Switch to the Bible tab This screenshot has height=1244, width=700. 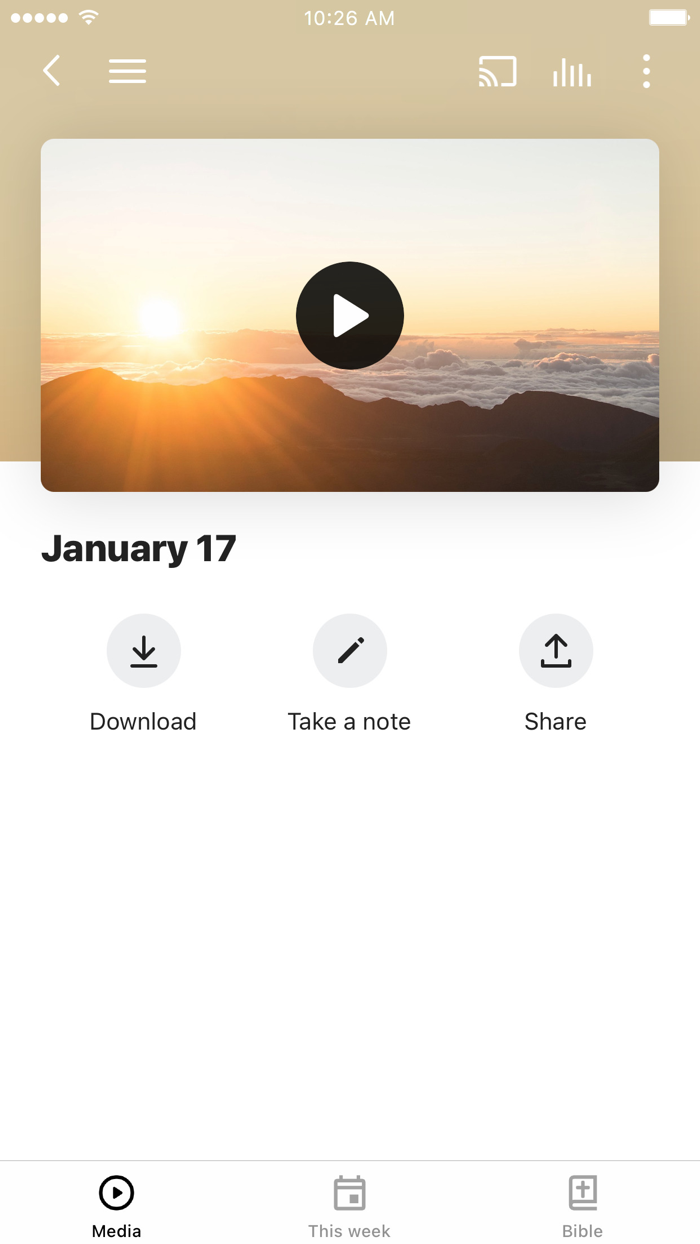[x=582, y=1205]
